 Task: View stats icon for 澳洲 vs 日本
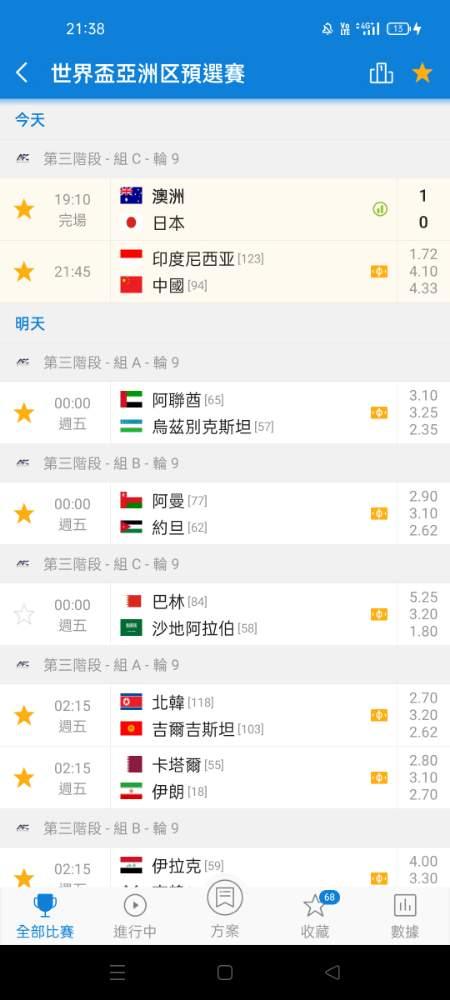pyautogui.click(x=380, y=209)
